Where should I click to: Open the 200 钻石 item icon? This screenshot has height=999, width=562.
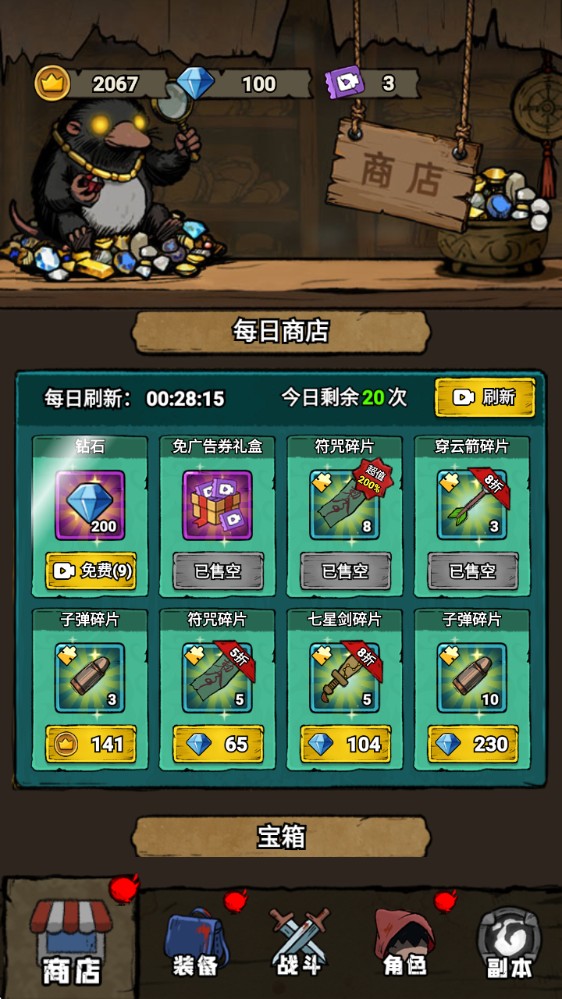pos(90,505)
